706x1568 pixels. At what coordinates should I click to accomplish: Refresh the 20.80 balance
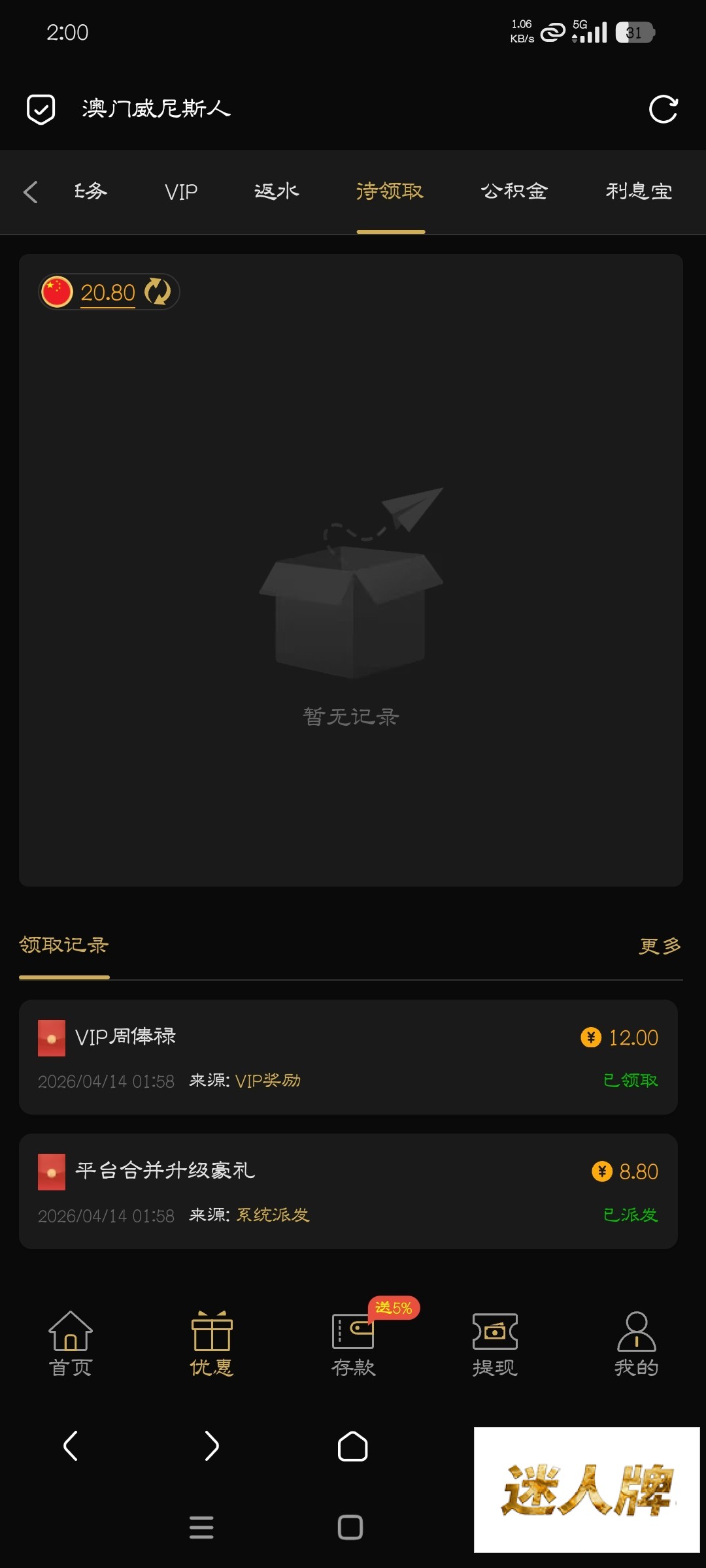coord(158,291)
